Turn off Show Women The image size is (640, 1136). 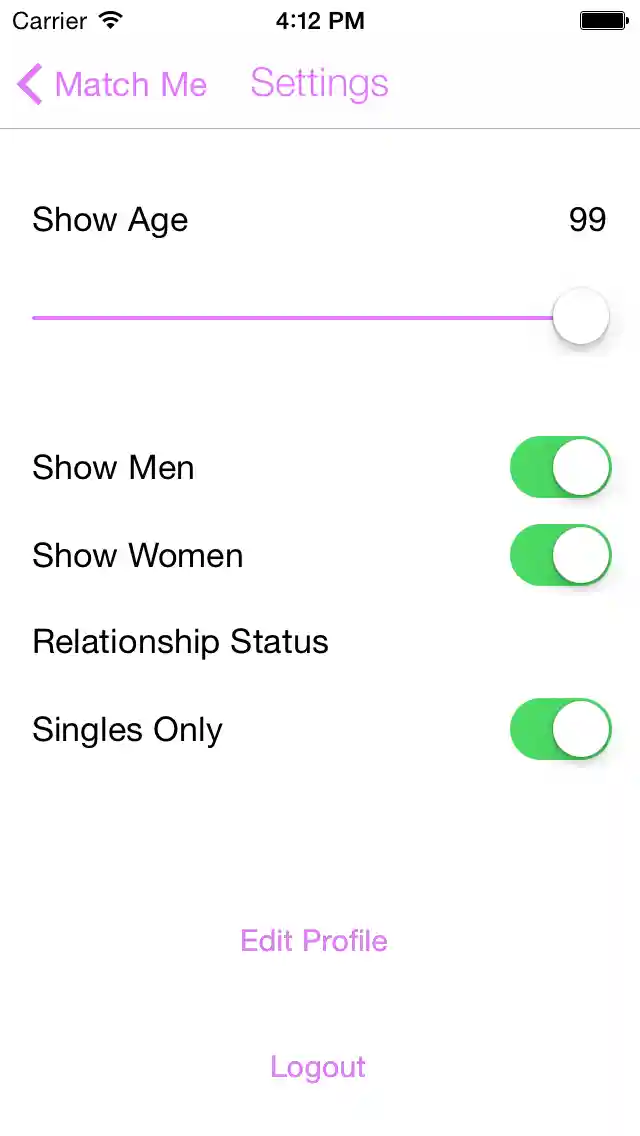[560, 555]
